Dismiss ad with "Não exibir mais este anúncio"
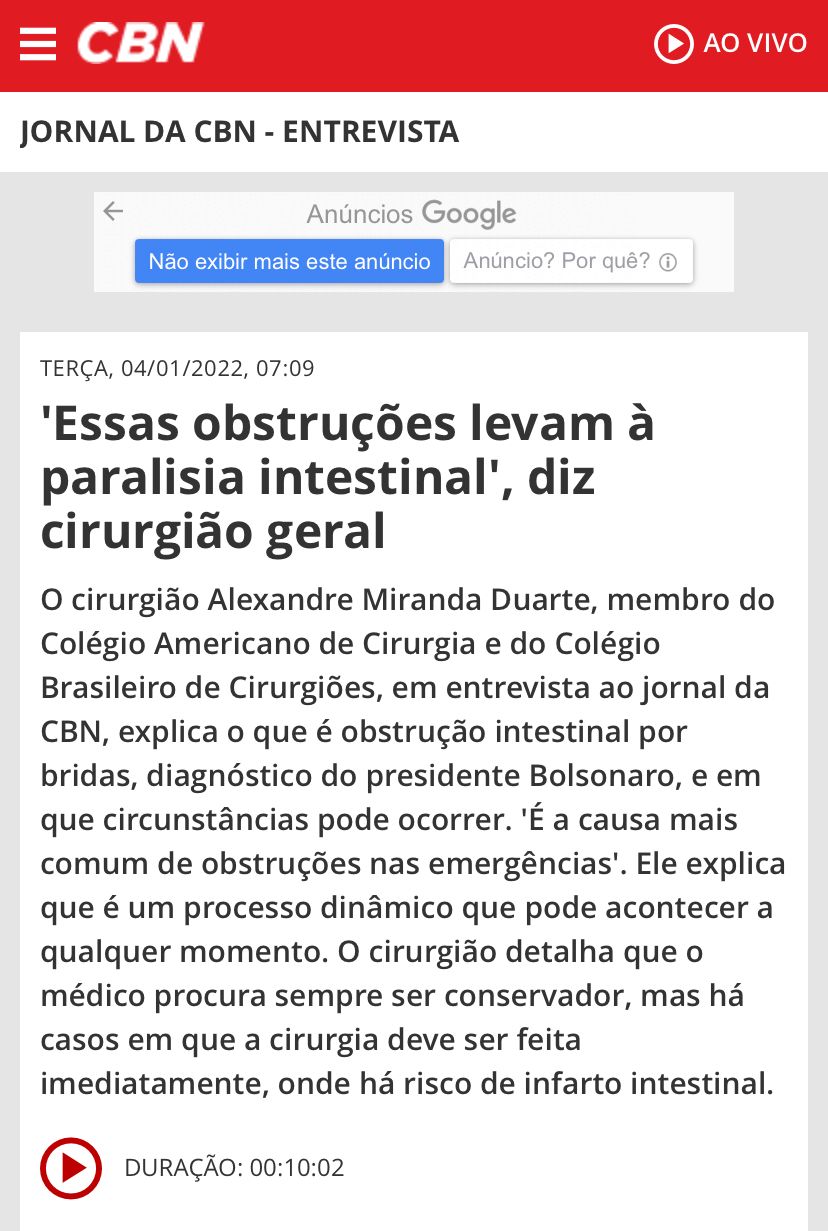The height and width of the screenshot is (1231, 828). (289, 261)
